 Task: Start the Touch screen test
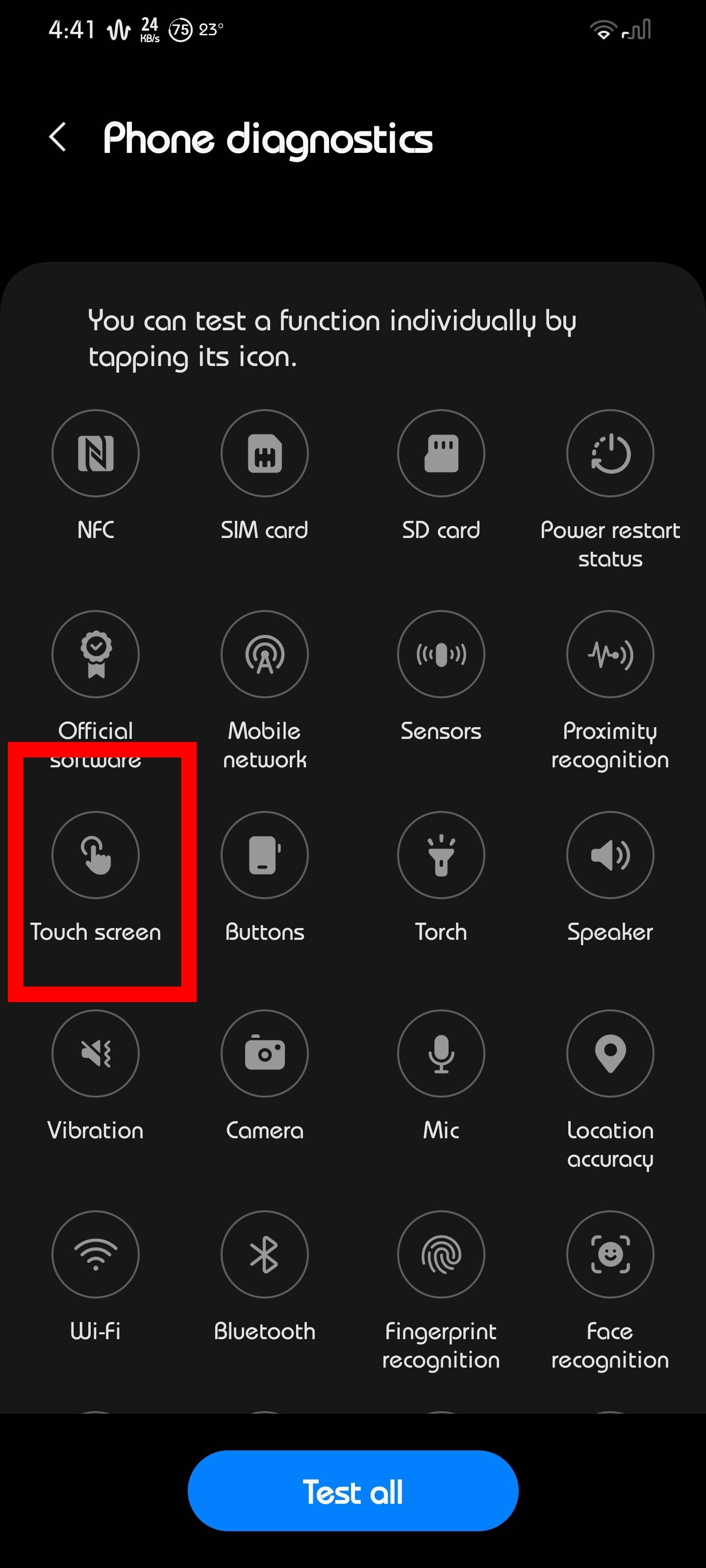96,855
